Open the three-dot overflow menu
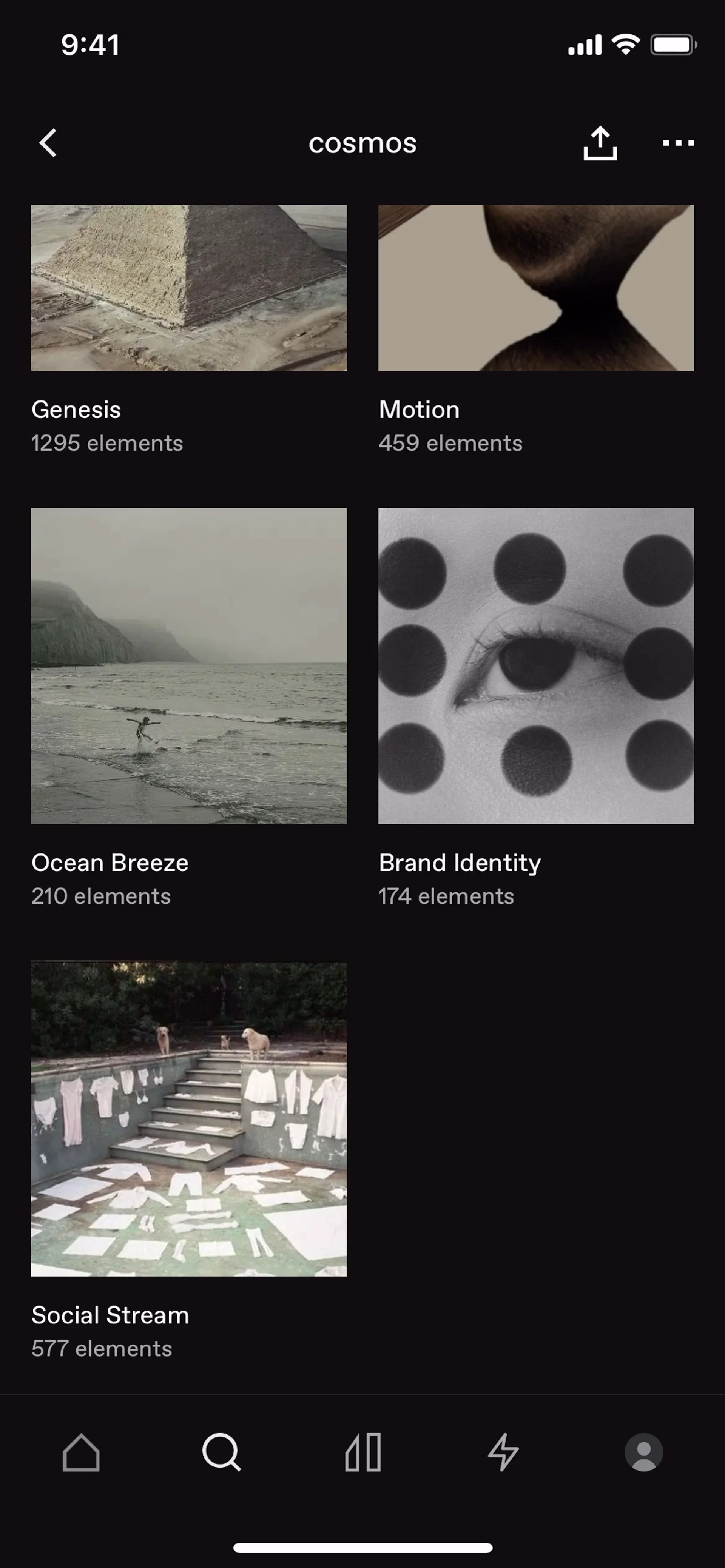This screenshot has height=1568, width=725. pos(678,143)
